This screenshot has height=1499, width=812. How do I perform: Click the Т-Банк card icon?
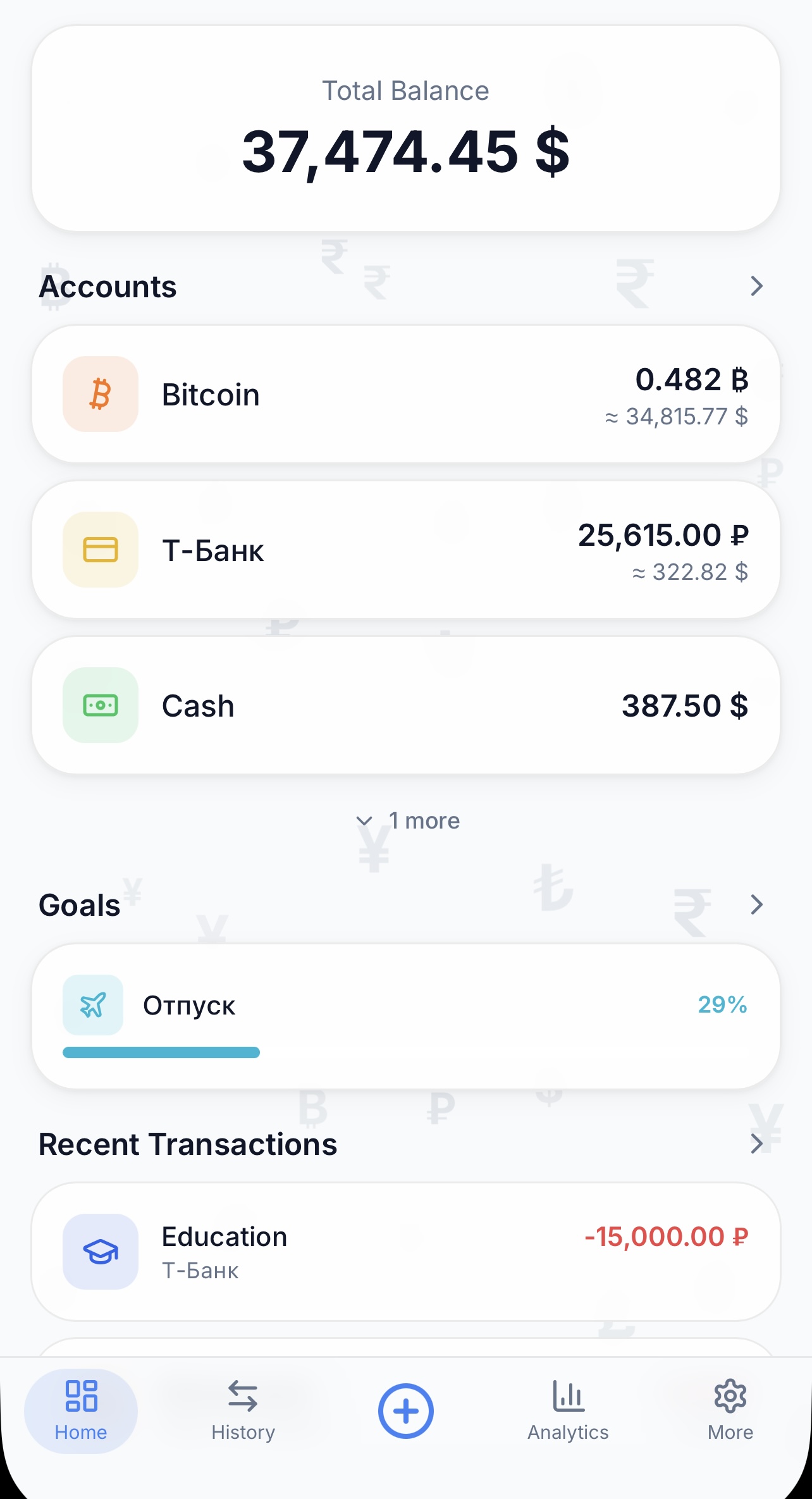coord(100,549)
